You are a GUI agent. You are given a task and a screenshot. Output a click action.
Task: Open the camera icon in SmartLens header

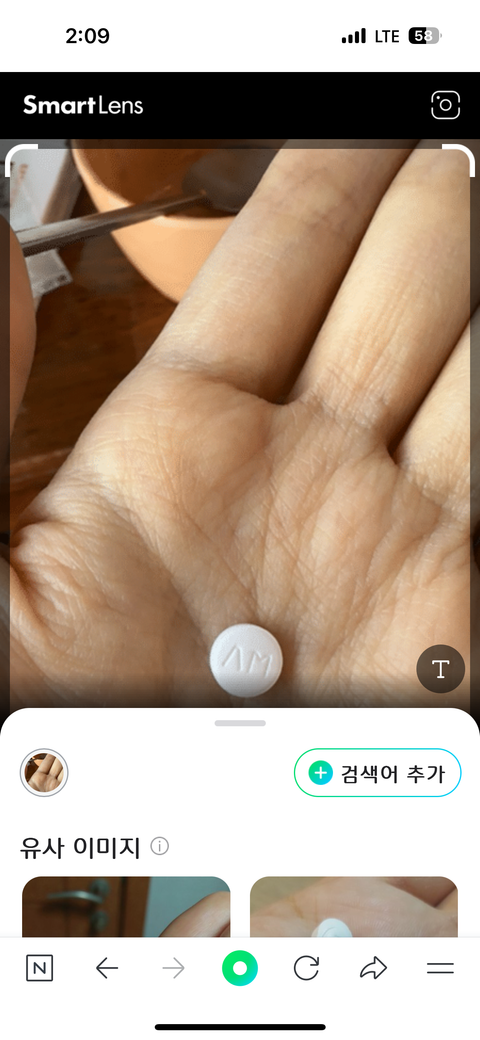(446, 105)
